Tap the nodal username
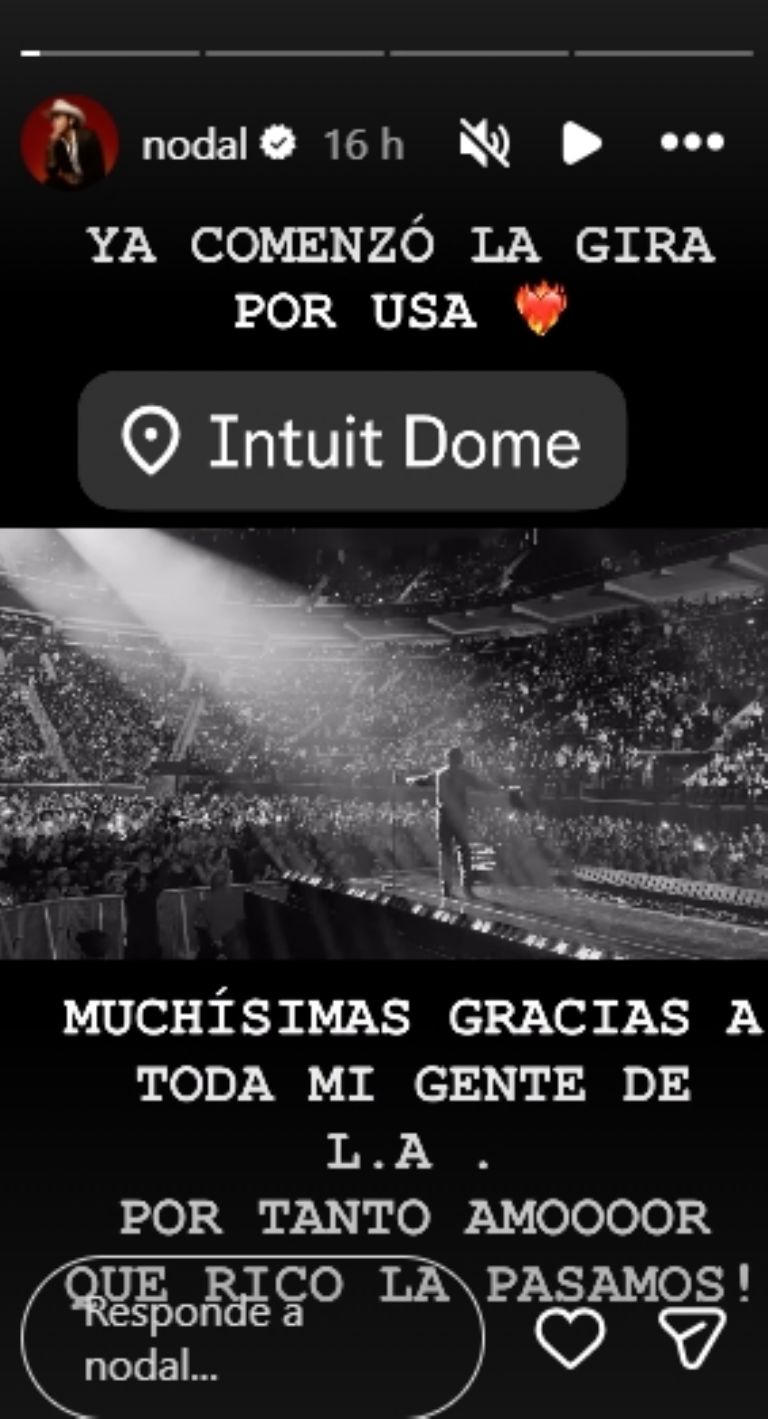The height and width of the screenshot is (1419, 768). [x=194, y=146]
